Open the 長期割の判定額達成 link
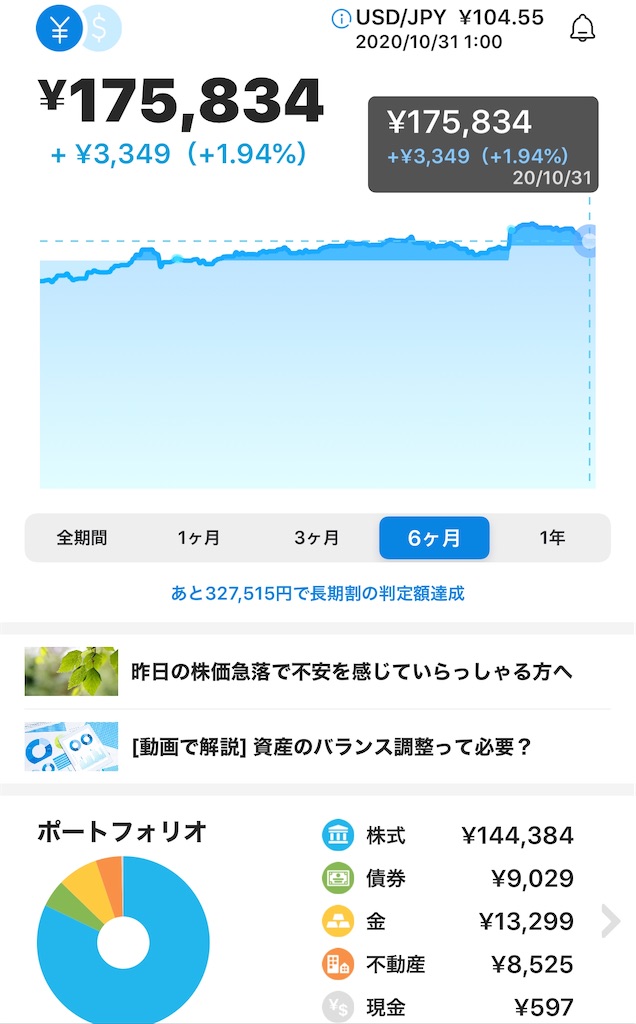The image size is (636, 1024). pos(318,593)
